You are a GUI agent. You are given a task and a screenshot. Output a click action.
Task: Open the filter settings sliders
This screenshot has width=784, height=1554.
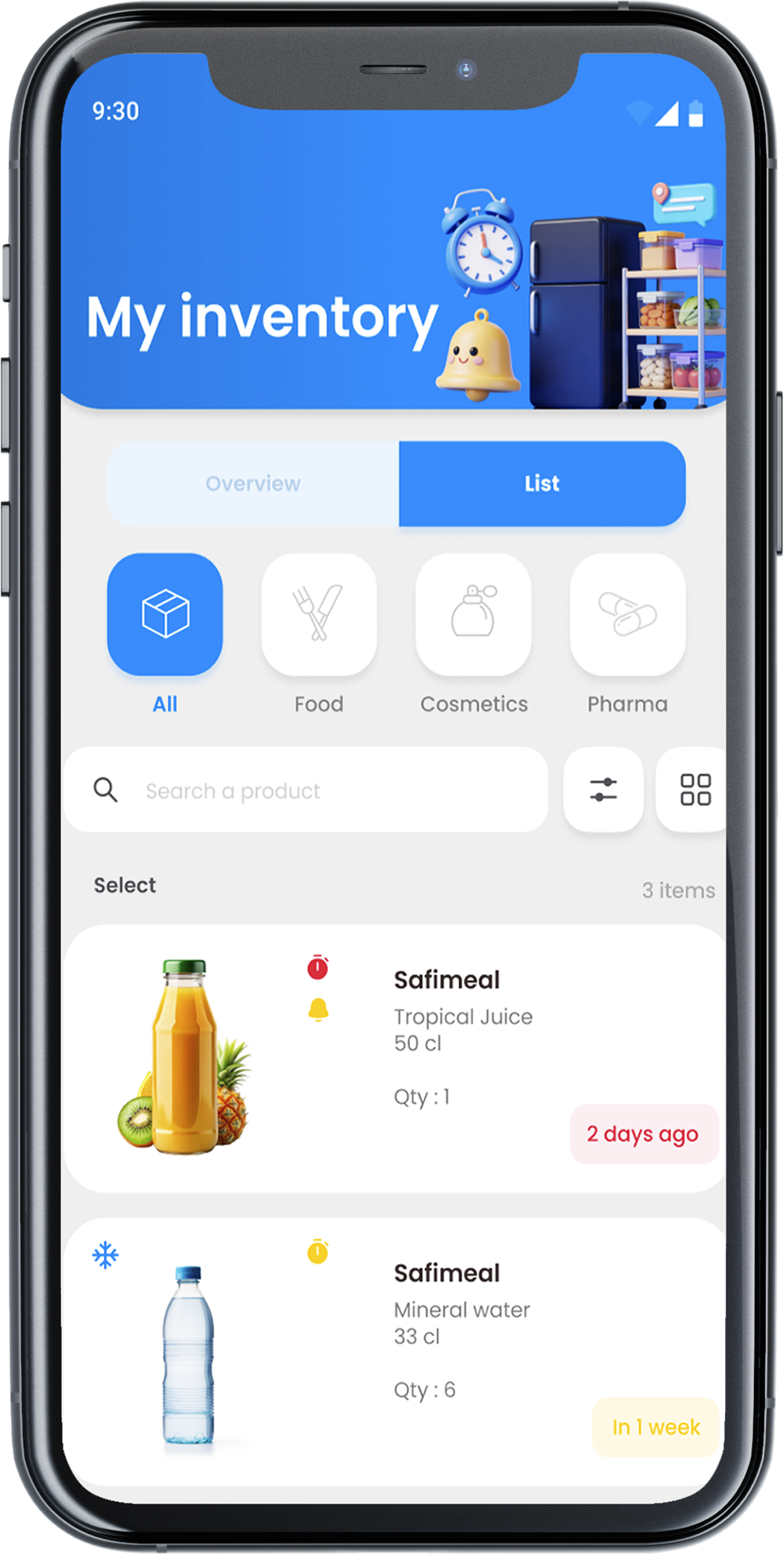[x=603, y=790]
